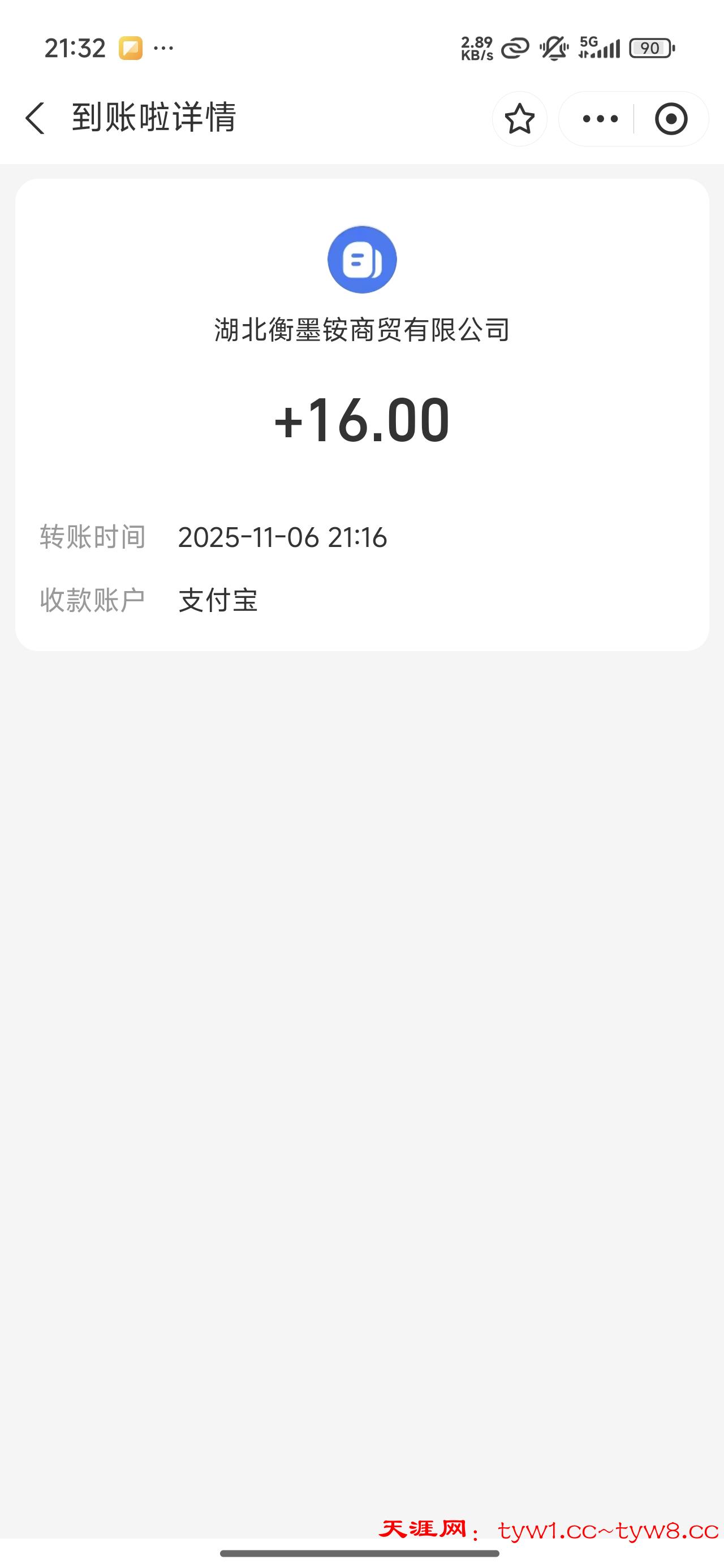Favorite this mini program with the star

519,119
